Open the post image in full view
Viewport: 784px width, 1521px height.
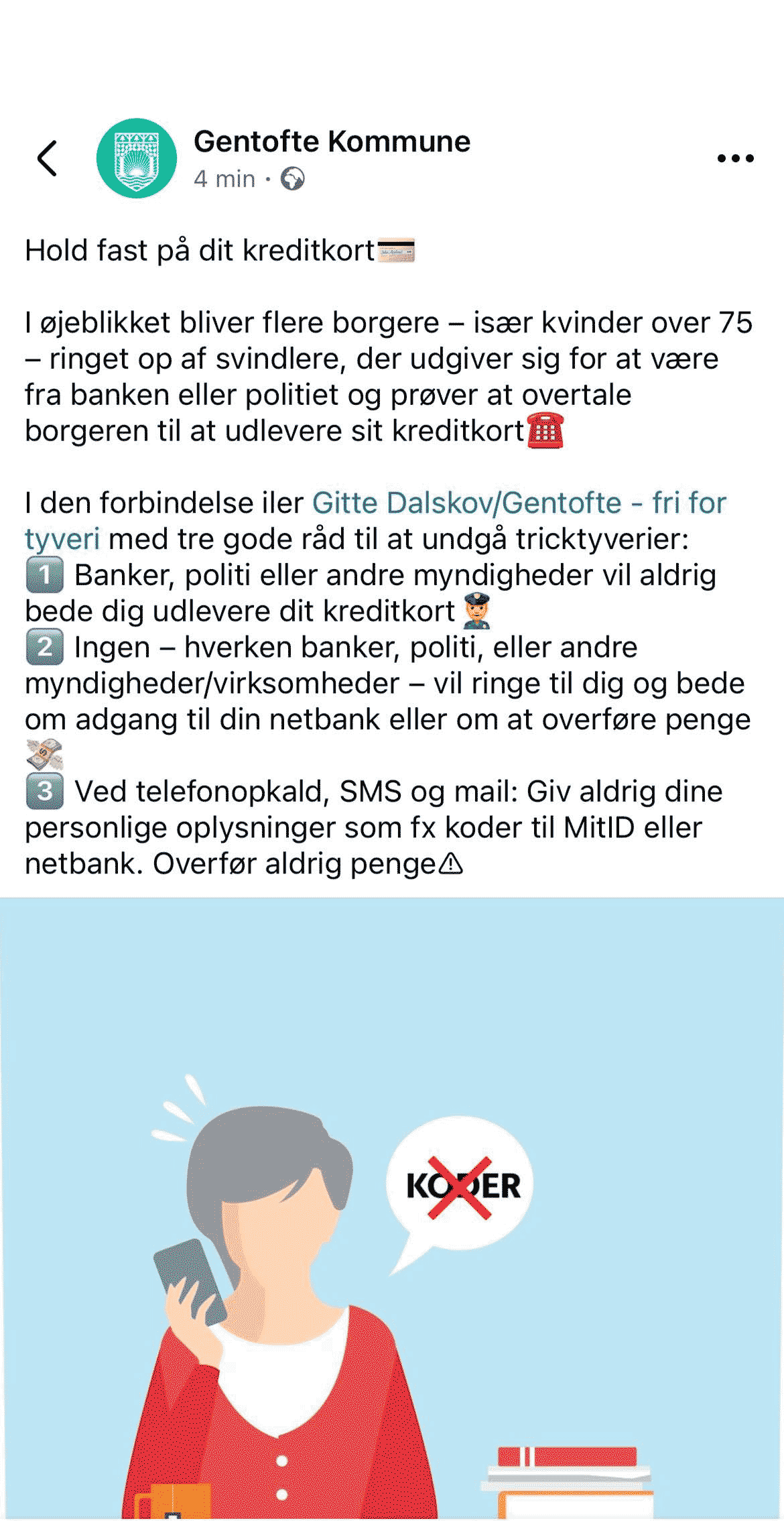click(392, 1209)
